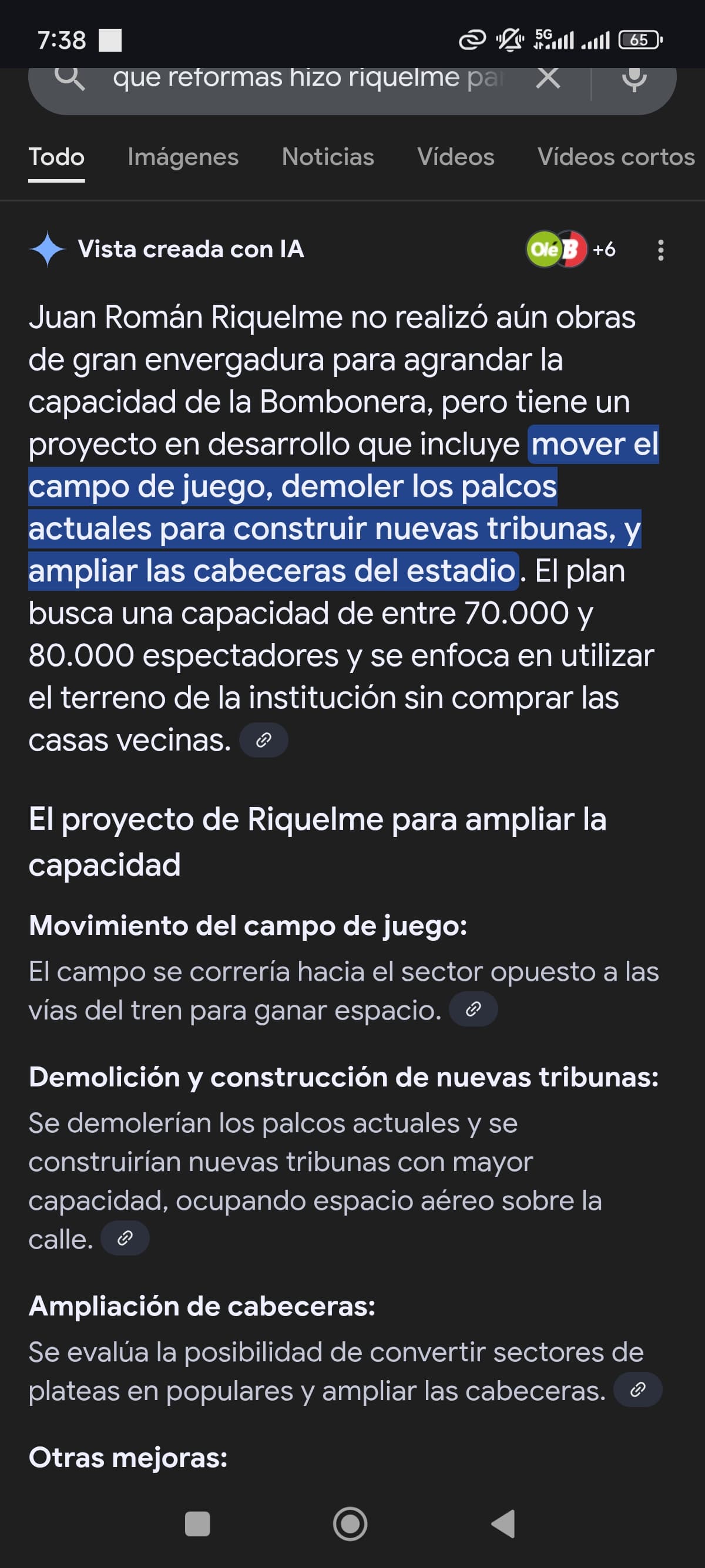Tap the search box with the Riquelme query
Image resolution: width=705 pixels, height=1568 pixels.
(x=307, y=78)
